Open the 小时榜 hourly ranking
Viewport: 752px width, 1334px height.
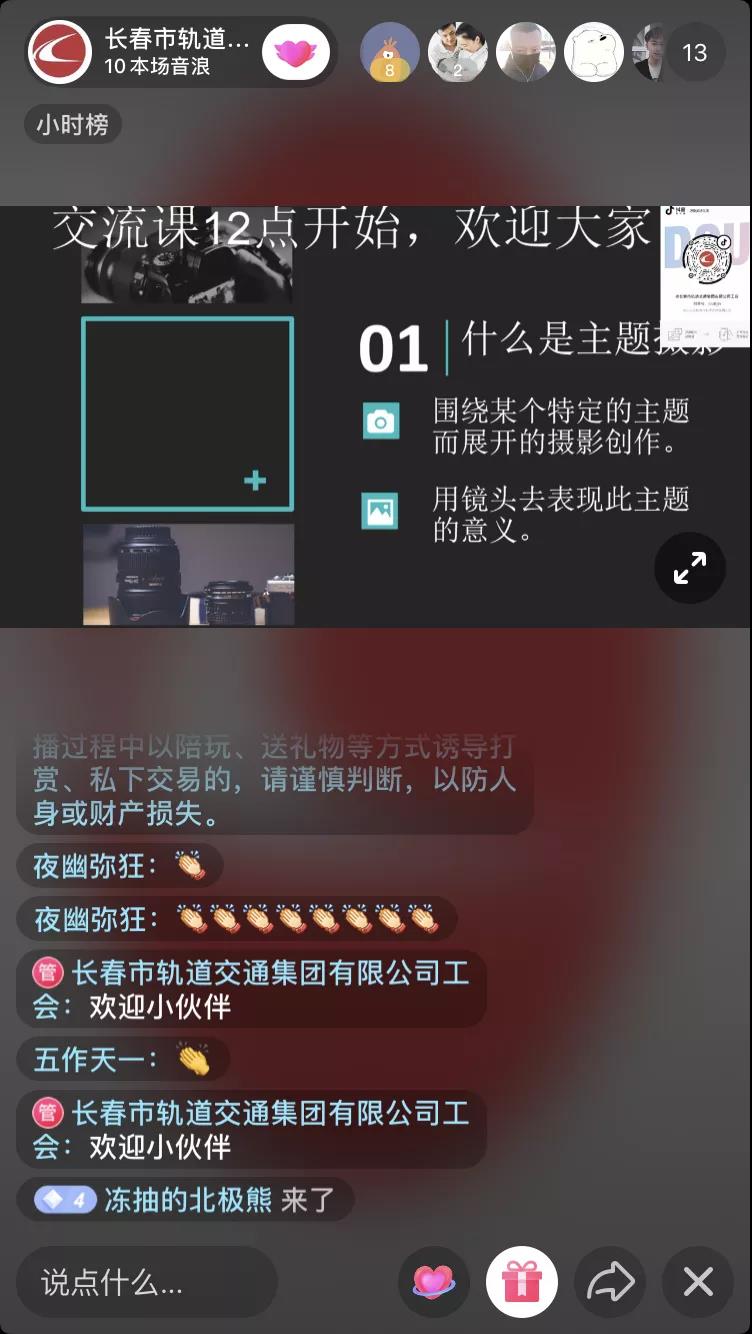pos(72,124)
